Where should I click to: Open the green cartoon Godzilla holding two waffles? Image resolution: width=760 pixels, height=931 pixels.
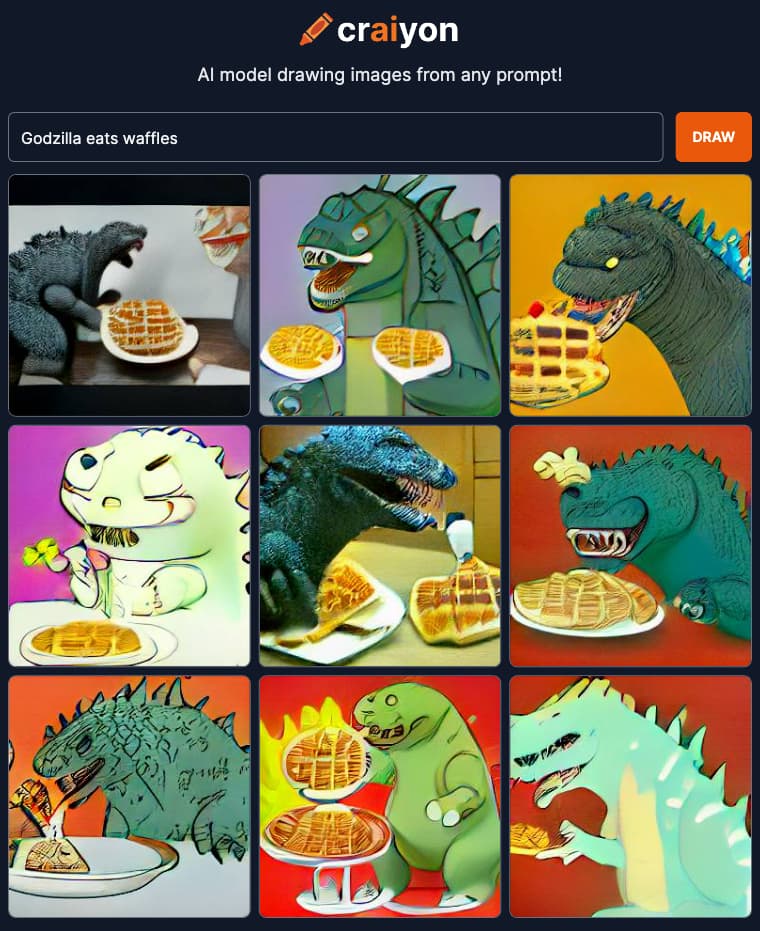[x=380, y=295]
